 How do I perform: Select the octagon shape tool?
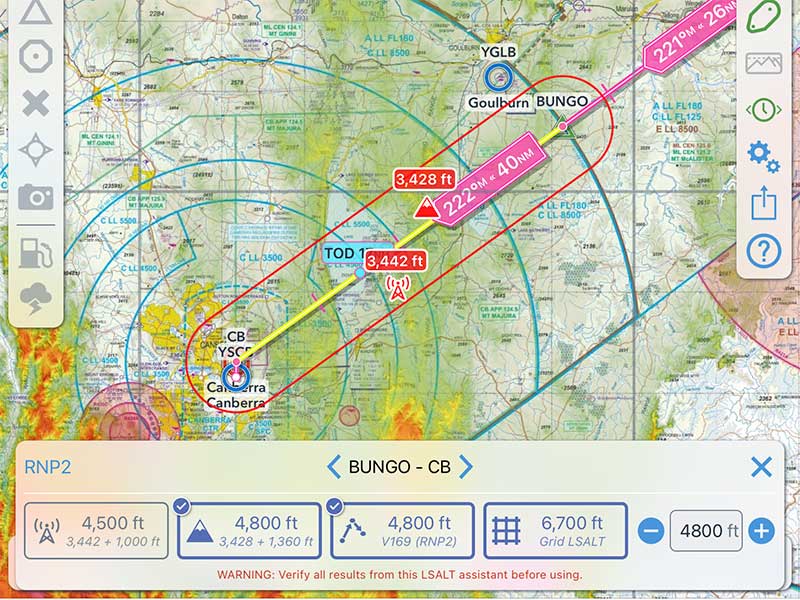pos(36,56)
